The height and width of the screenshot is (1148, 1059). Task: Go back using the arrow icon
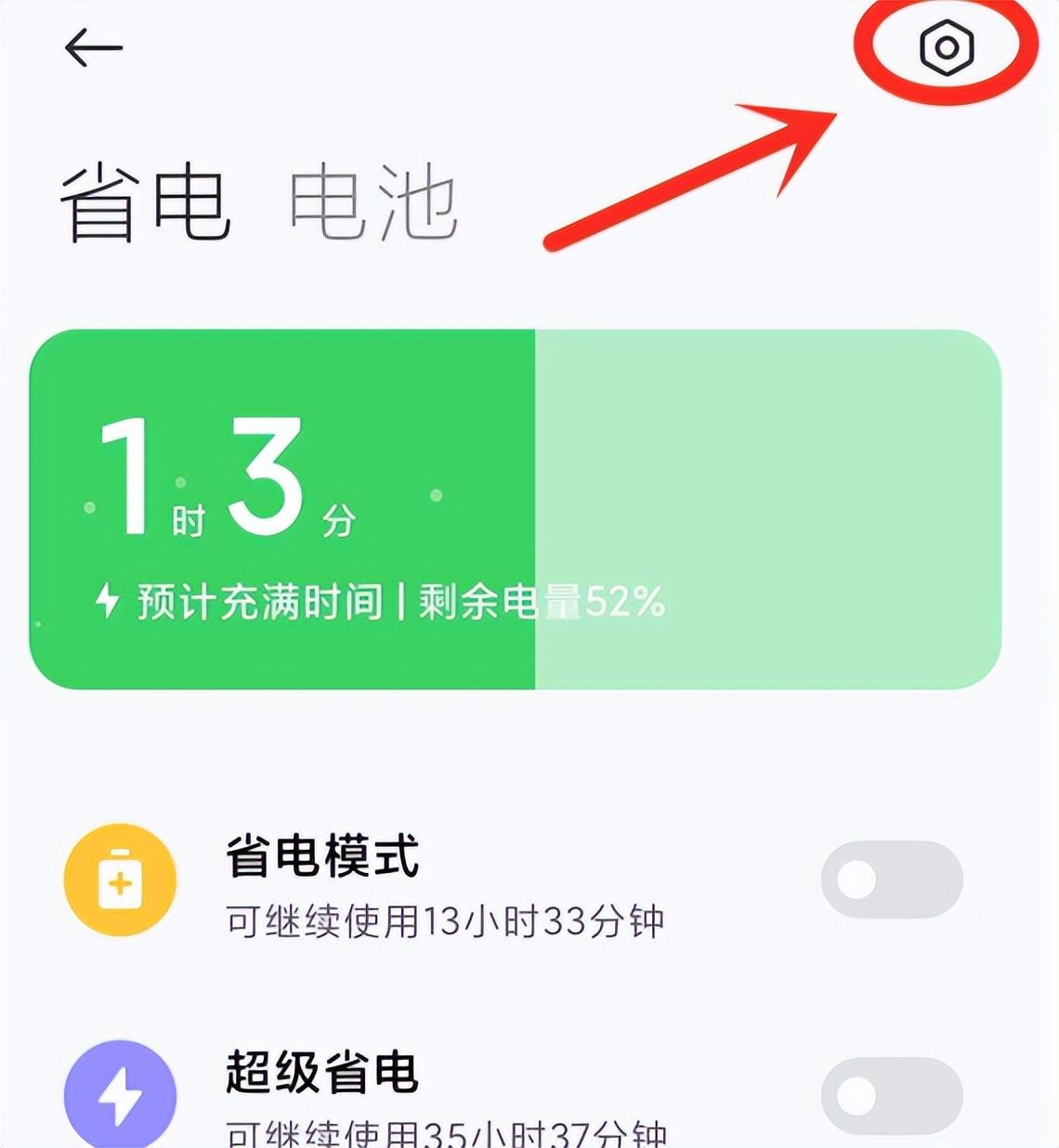coord(93,47)
